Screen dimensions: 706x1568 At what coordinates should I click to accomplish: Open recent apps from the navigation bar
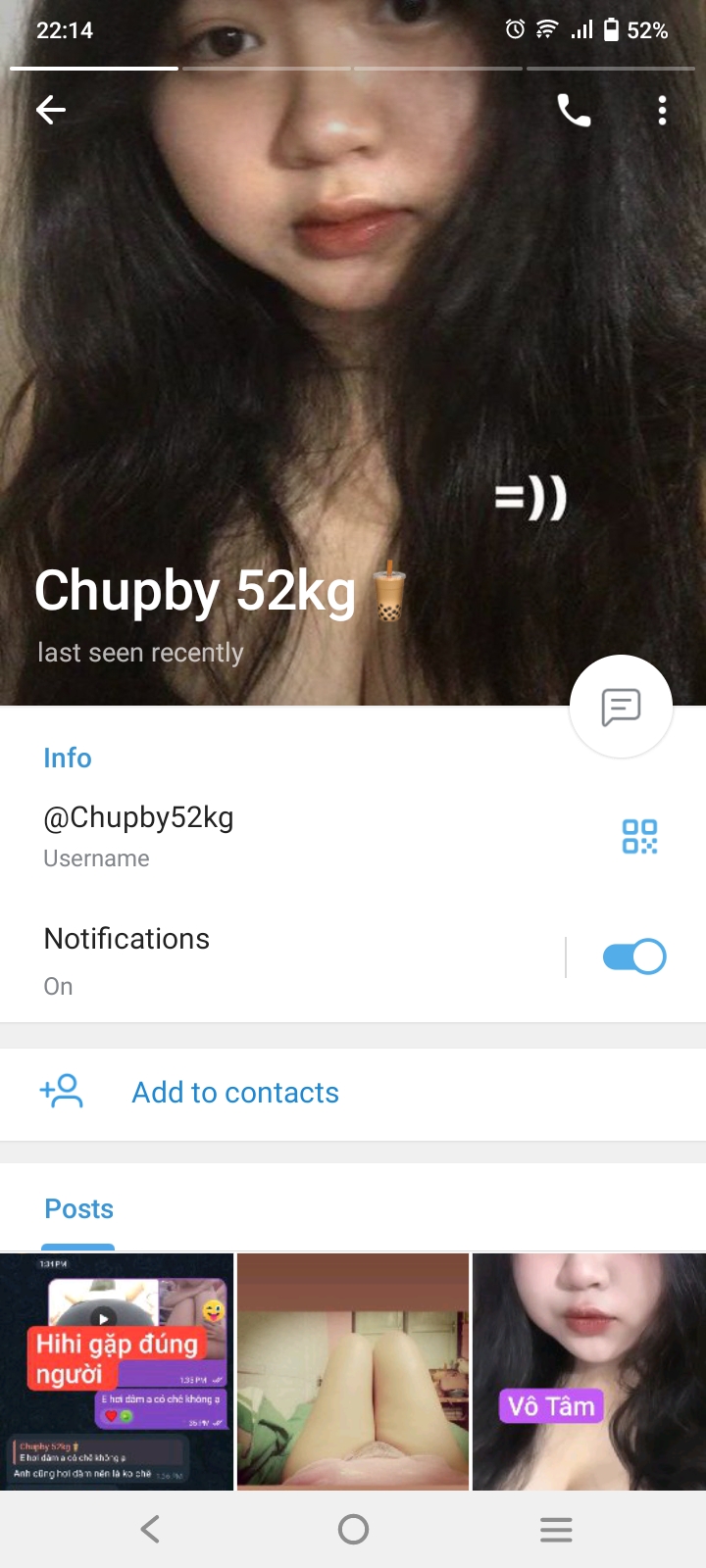coord(556,1529)
